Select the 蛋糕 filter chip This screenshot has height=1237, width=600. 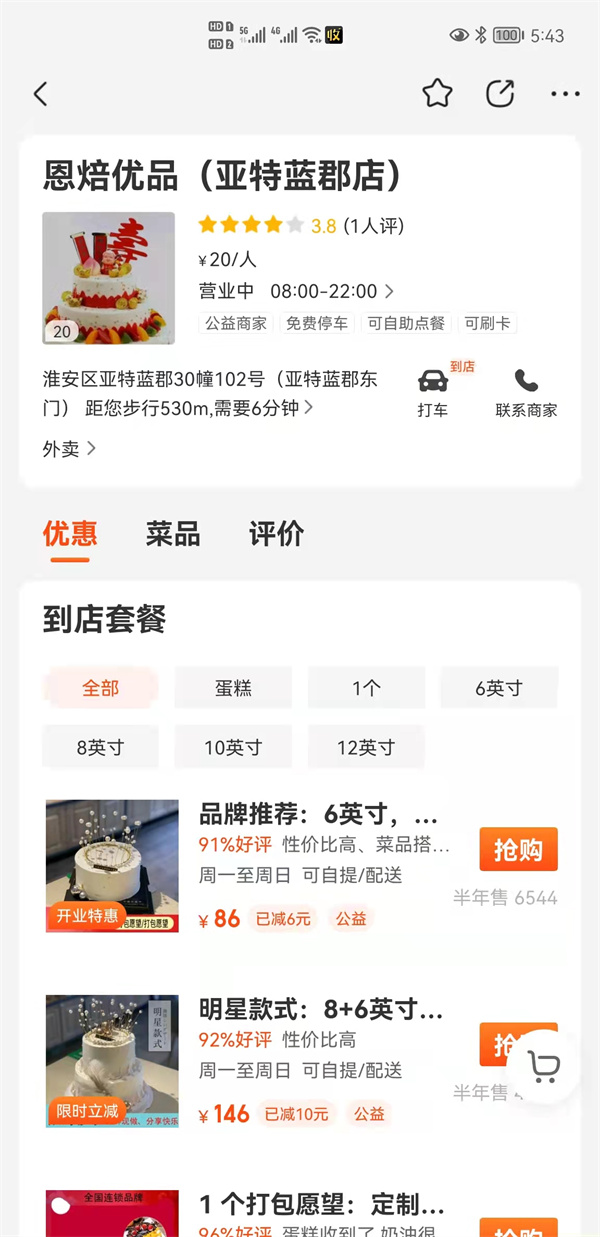pos(233,688)
